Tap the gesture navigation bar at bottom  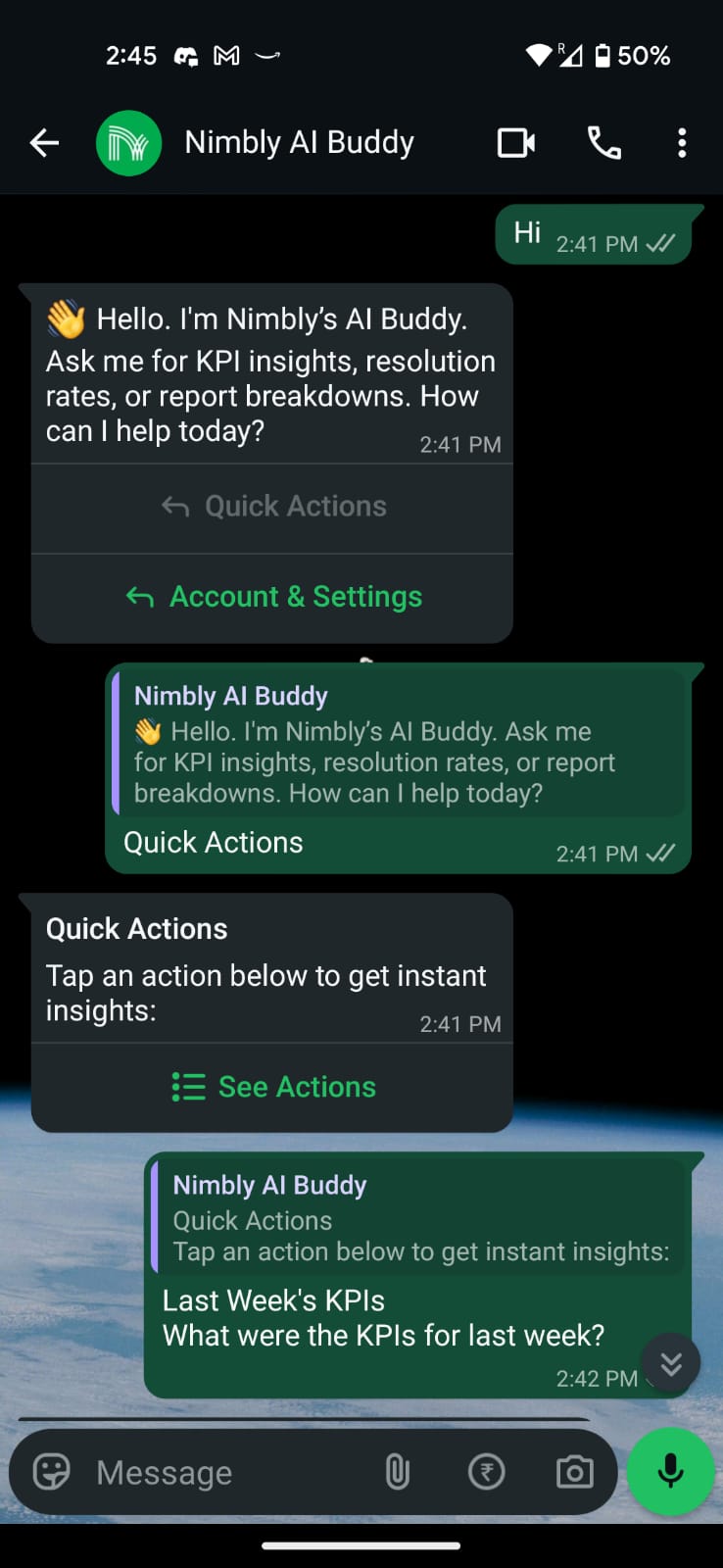361,1544
